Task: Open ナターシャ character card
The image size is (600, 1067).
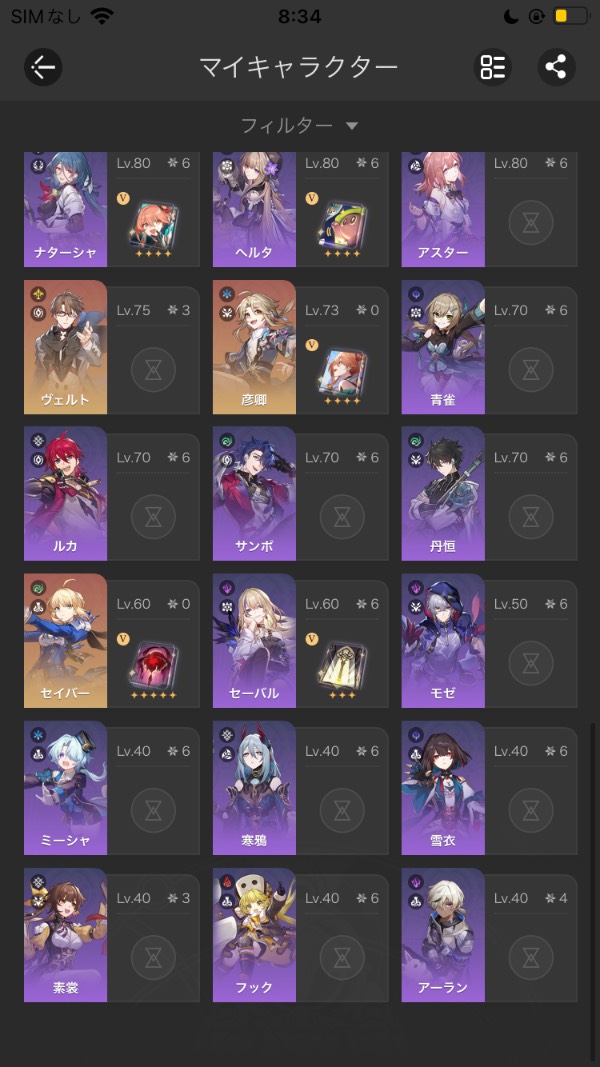Action: (65, 210)
